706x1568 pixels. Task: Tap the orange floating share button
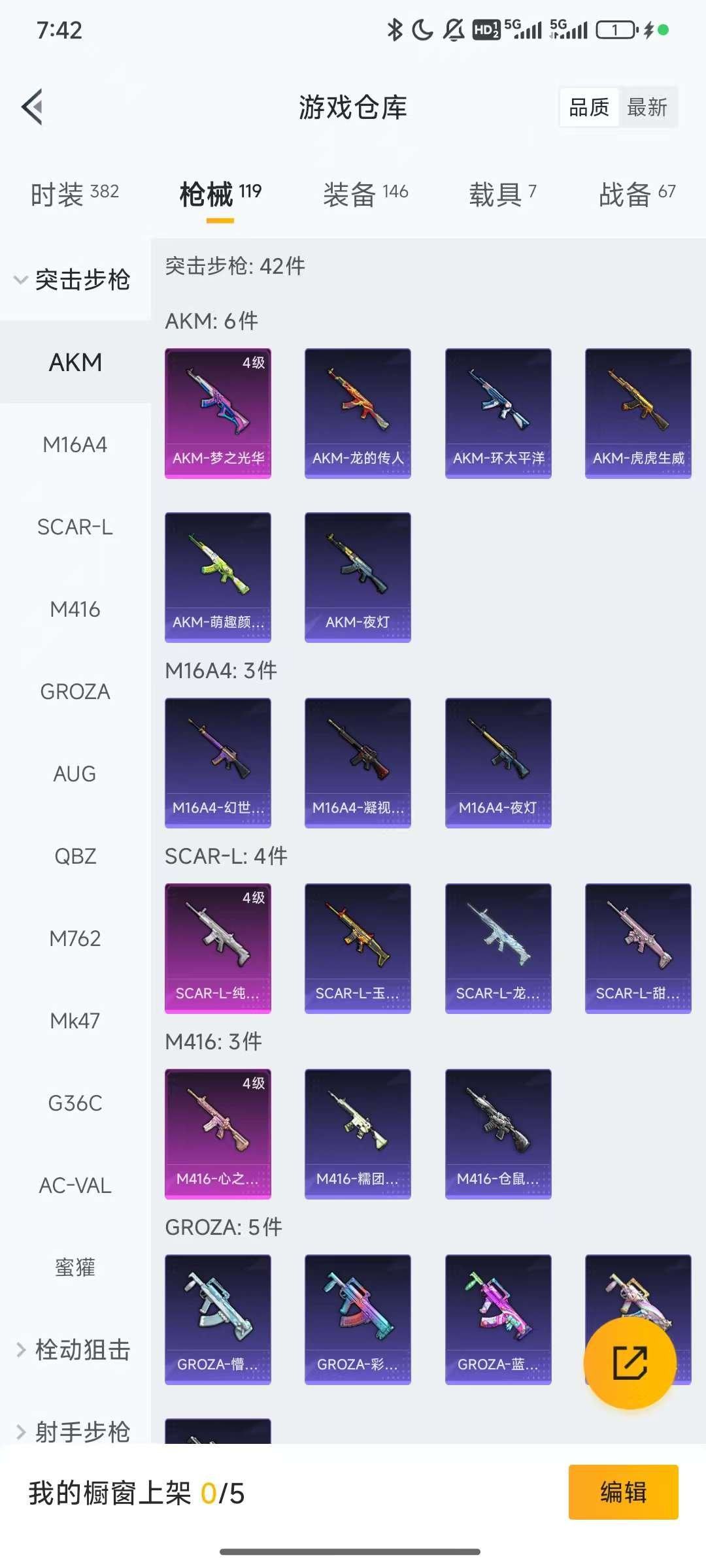(x=630, y=1363)
